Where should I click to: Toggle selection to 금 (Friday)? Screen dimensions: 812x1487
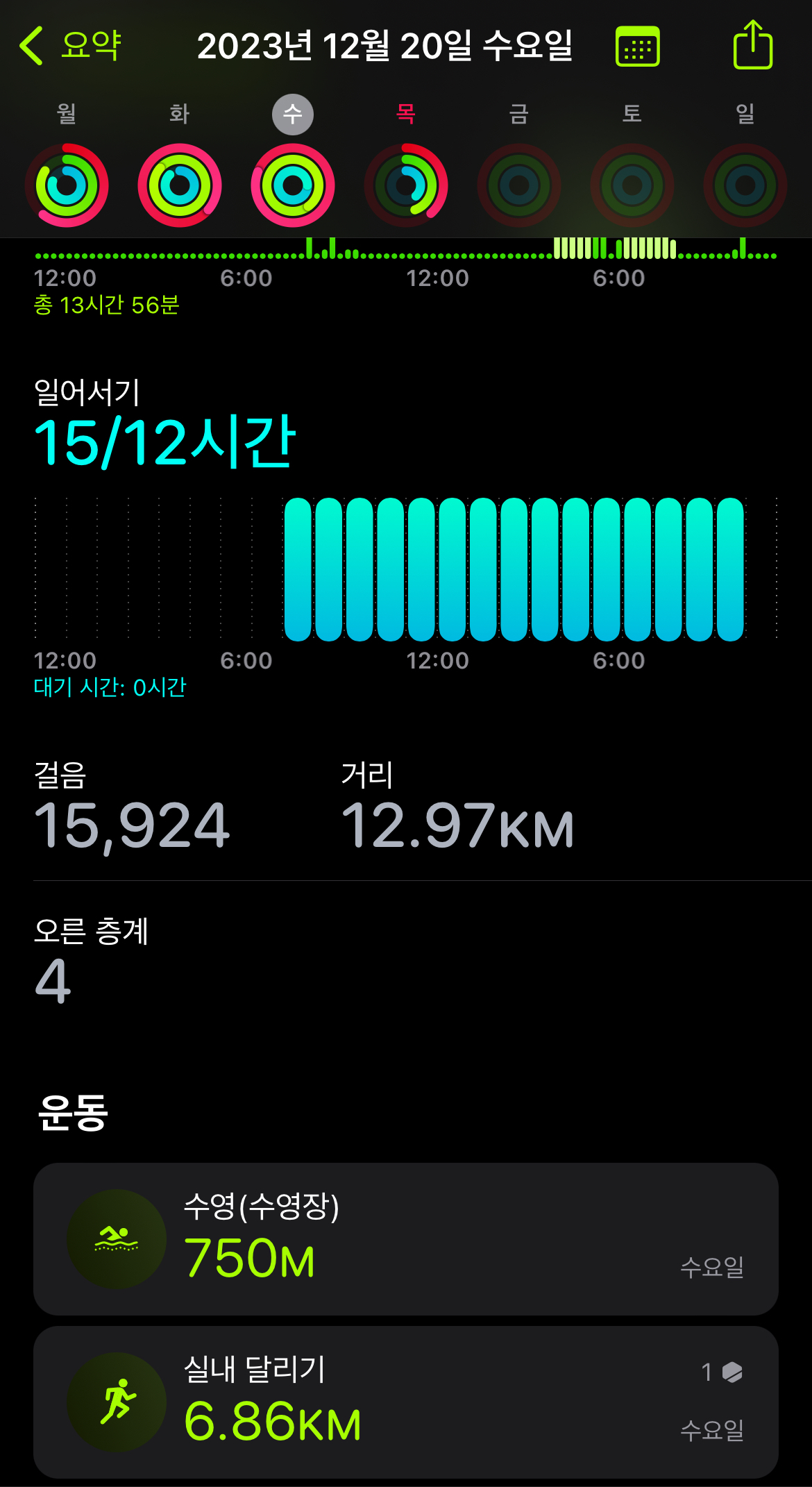click(x=517, y=112)
